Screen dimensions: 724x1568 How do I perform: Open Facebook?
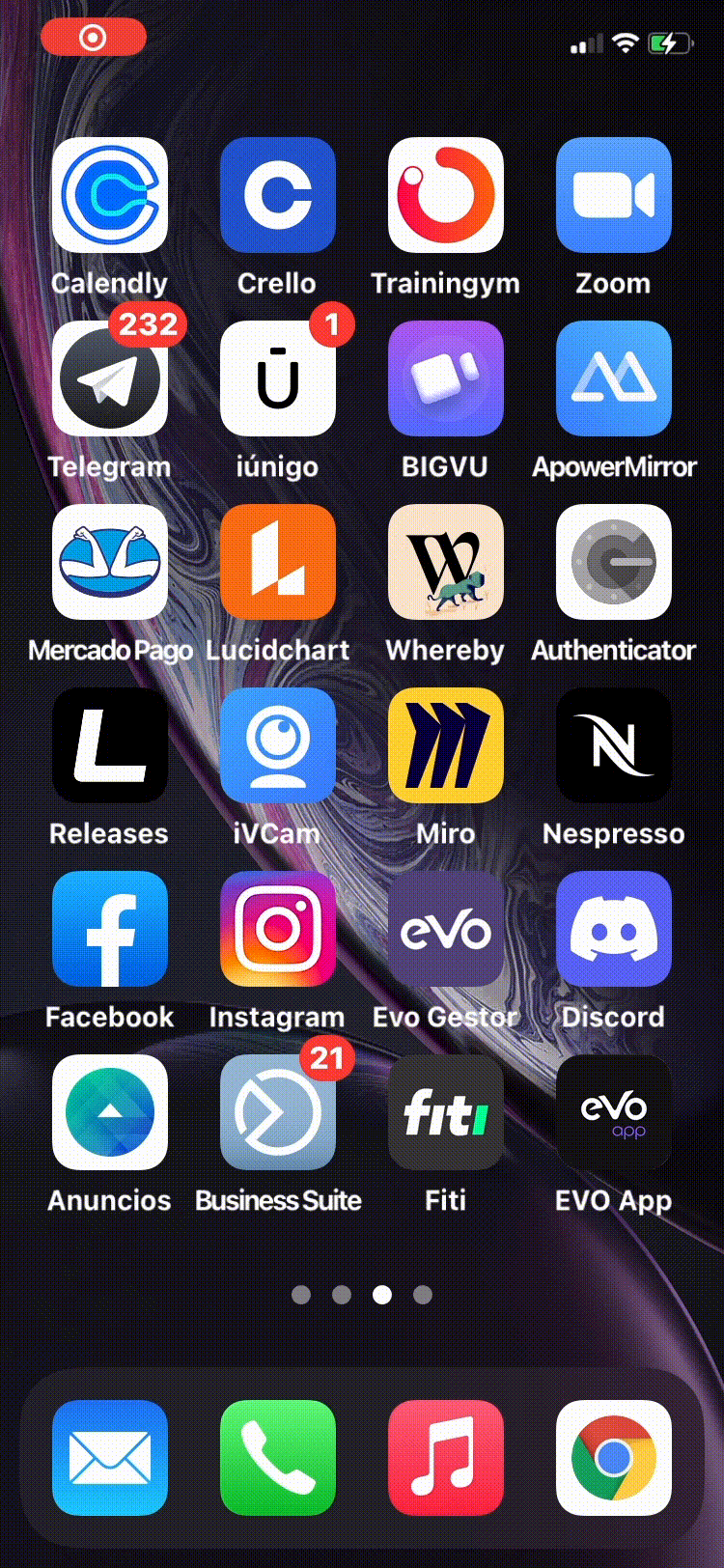[x=109, y=929]
